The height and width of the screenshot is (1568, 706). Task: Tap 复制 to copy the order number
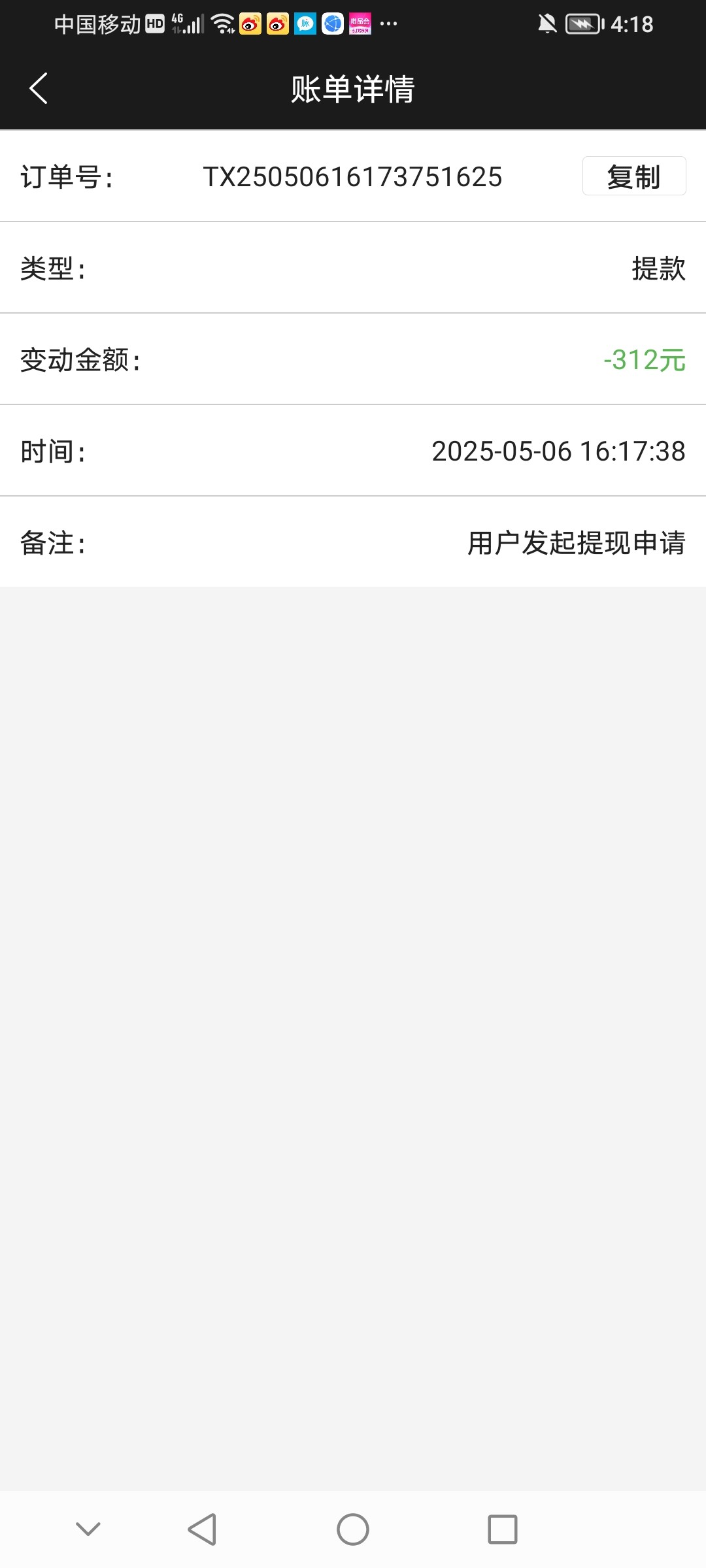click(x=634, y=176)
